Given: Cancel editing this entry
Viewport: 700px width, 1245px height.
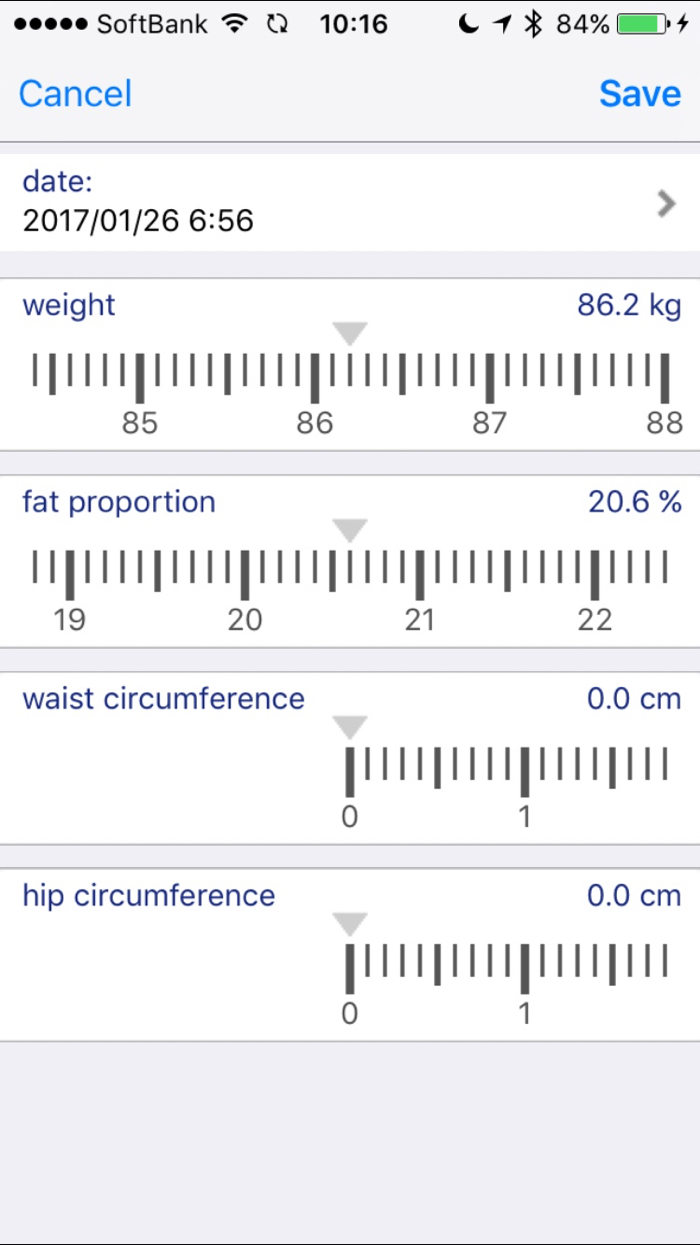Looking at the screenshot, I should click(x=75, y=94).
